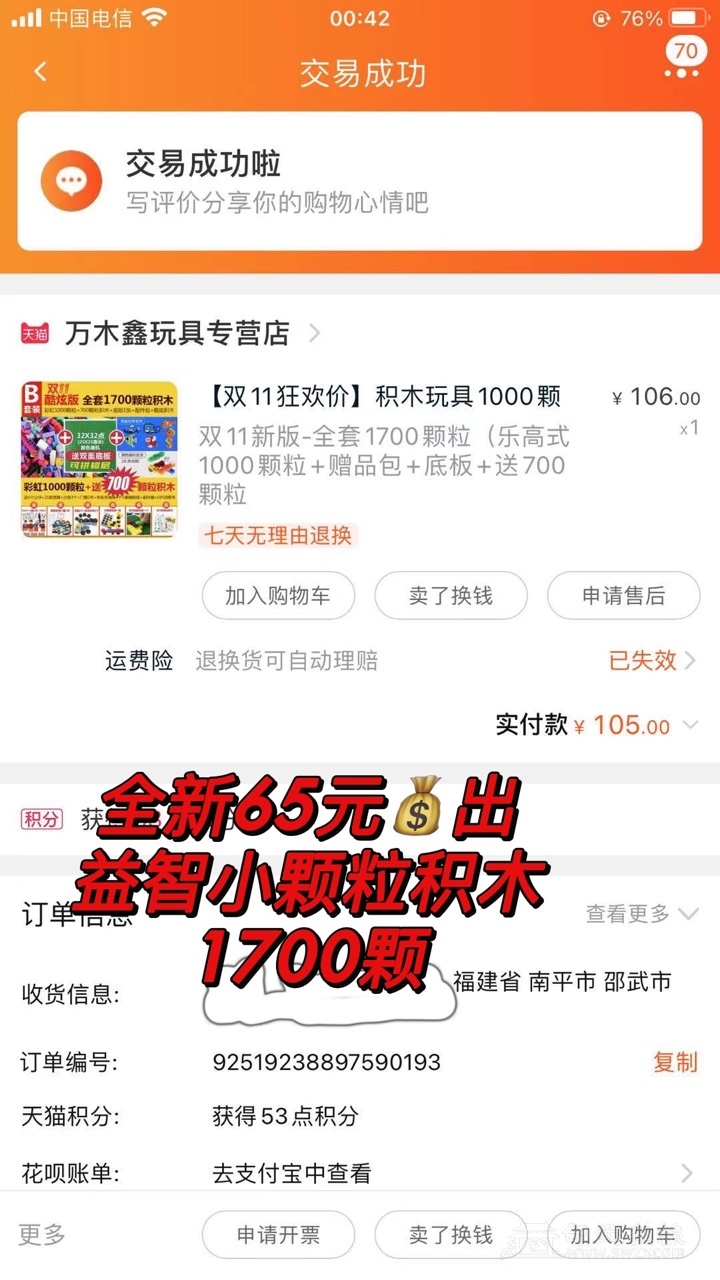Screen dimensions: 720x1280
Task: Open the 积木玩具1000颗 product details
Action: [x=384, y=397]
